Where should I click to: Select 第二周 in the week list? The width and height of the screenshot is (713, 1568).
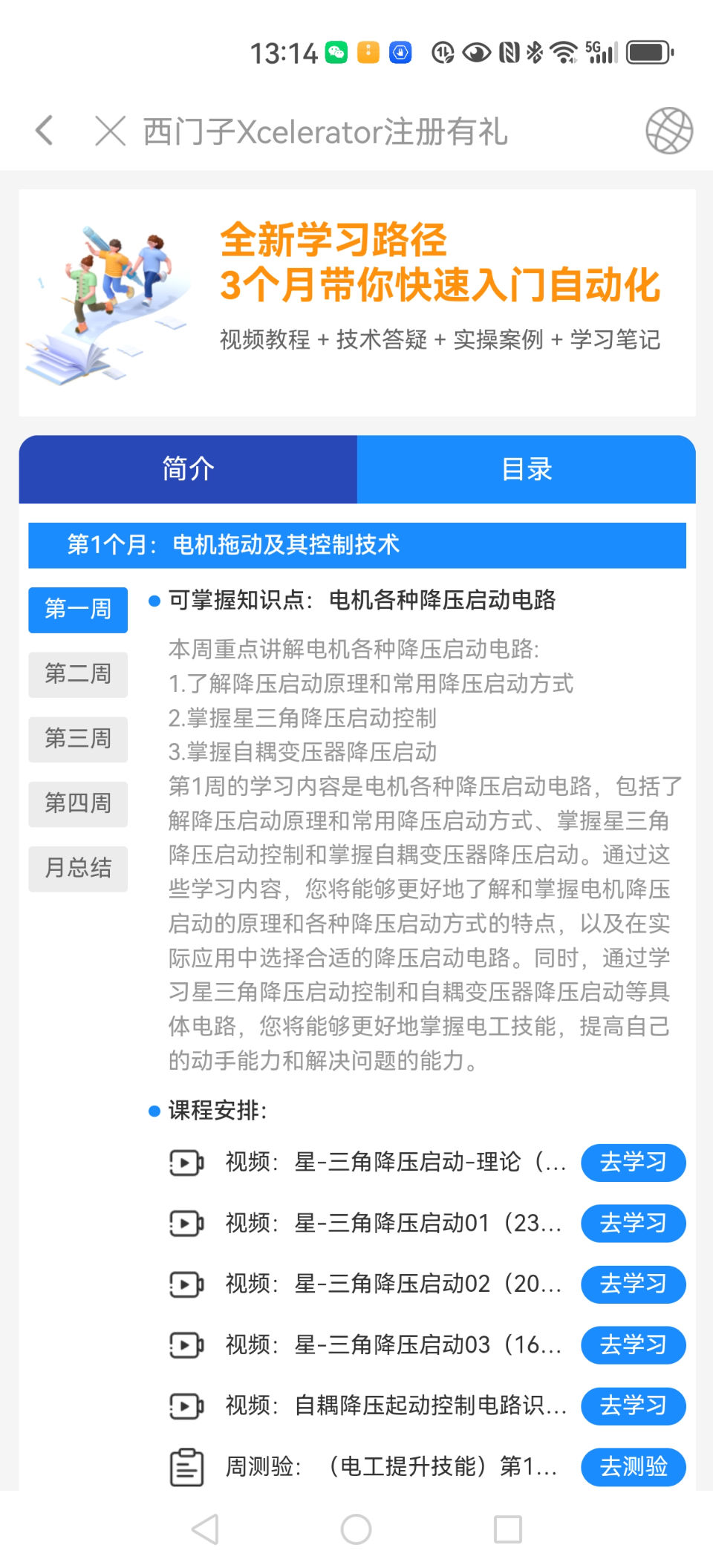click(78, 674)
